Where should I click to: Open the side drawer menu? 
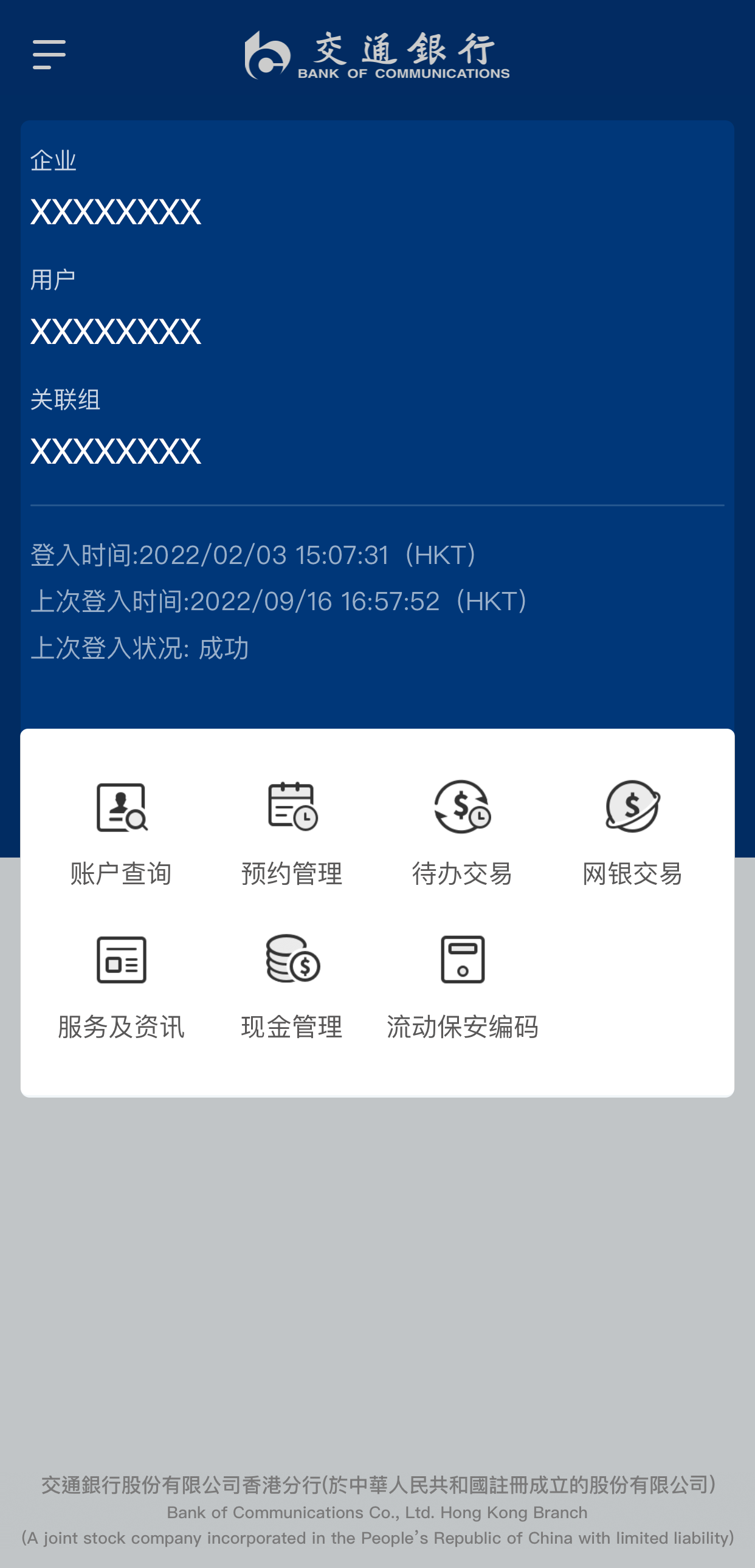(x=49, y=55)
